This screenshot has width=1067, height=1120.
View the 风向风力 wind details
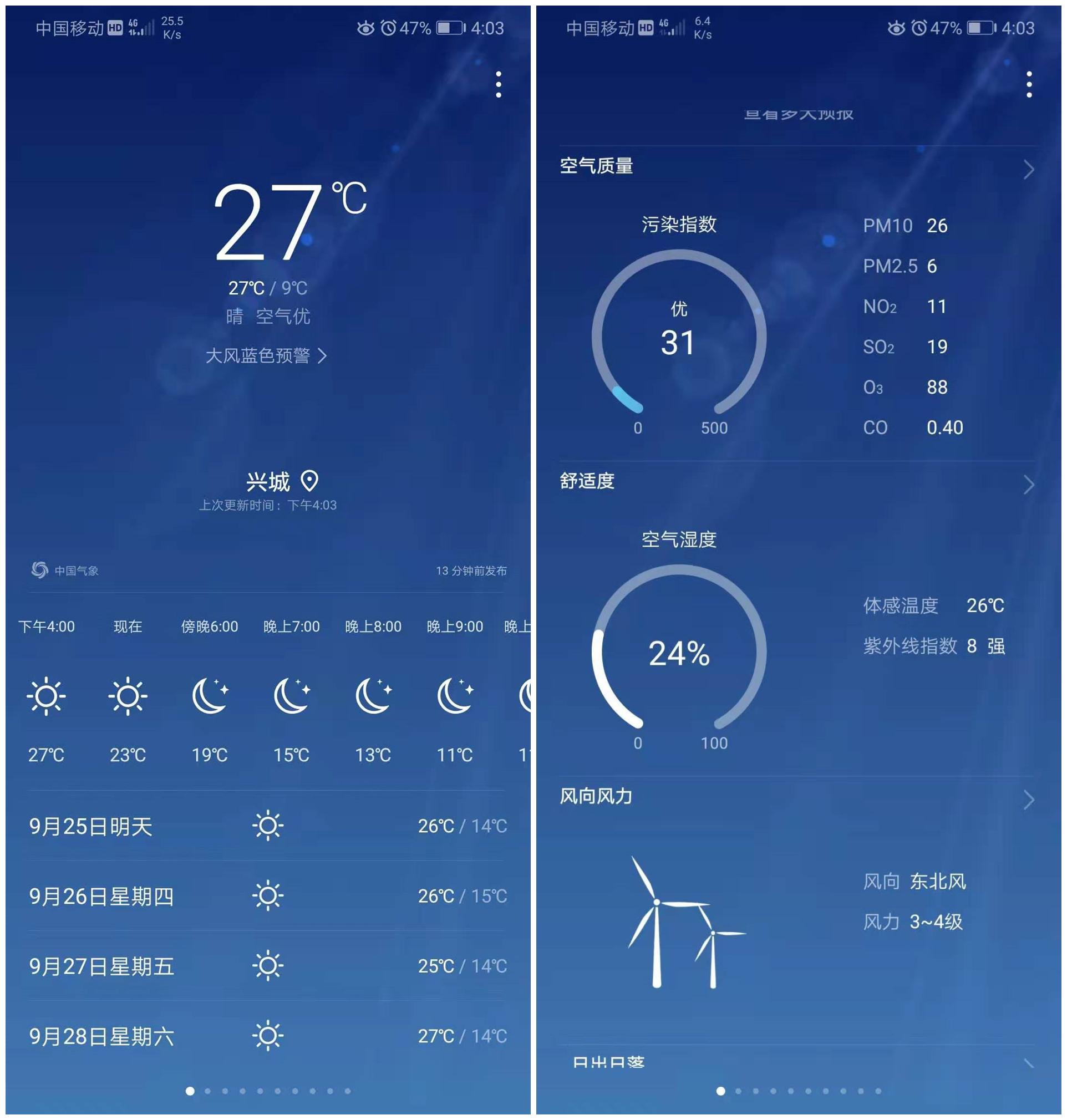pos(1028,800)
